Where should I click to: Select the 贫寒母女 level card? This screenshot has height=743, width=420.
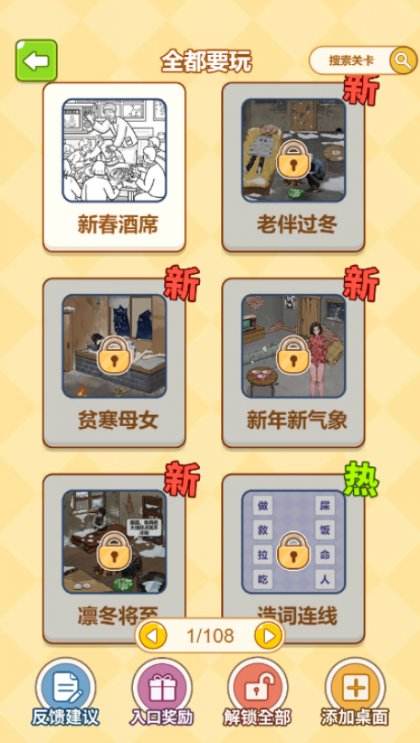point(114,362)
